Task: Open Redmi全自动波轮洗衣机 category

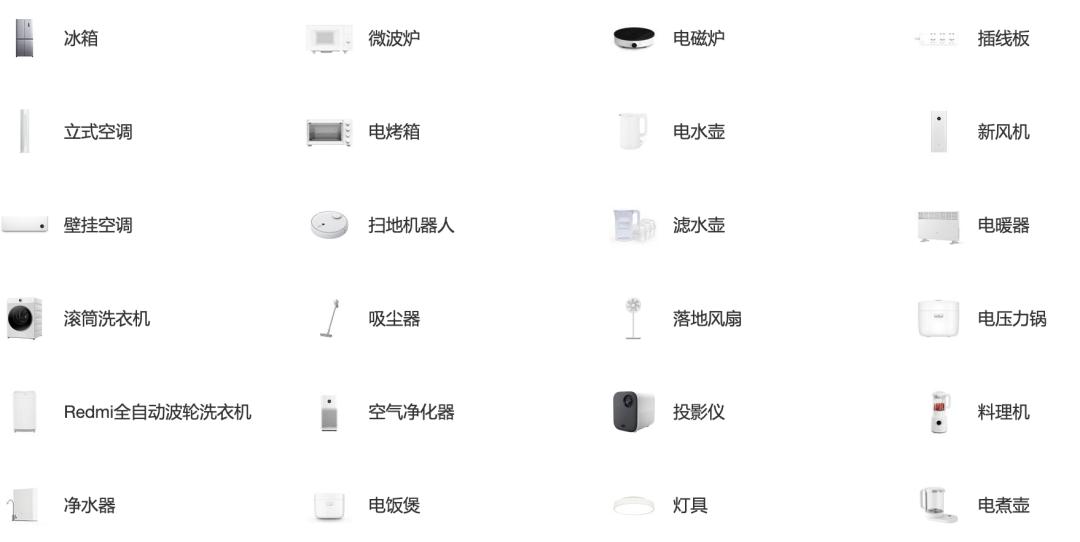Action: [x=157, y=412]
